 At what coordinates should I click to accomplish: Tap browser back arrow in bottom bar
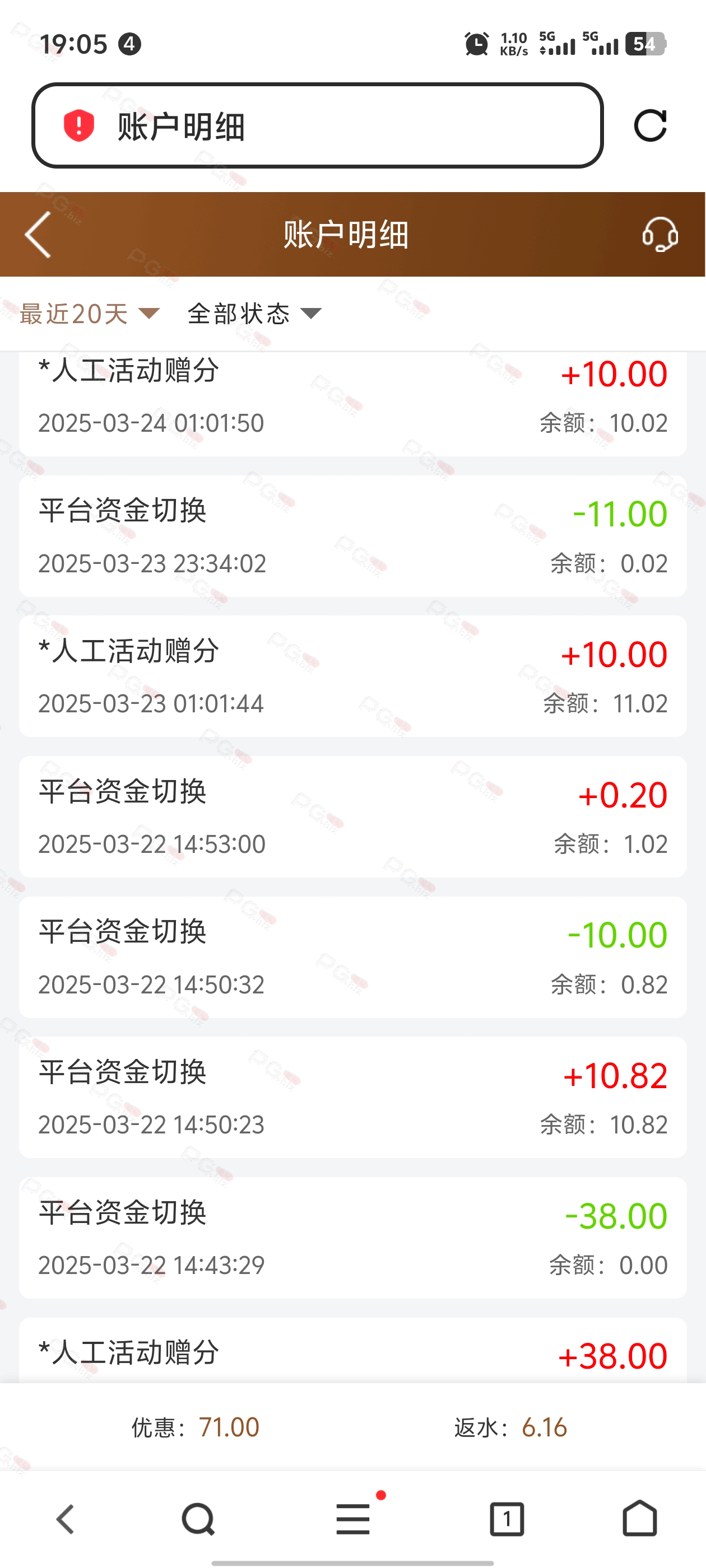pyautogui.click(x=66, y=1519)
